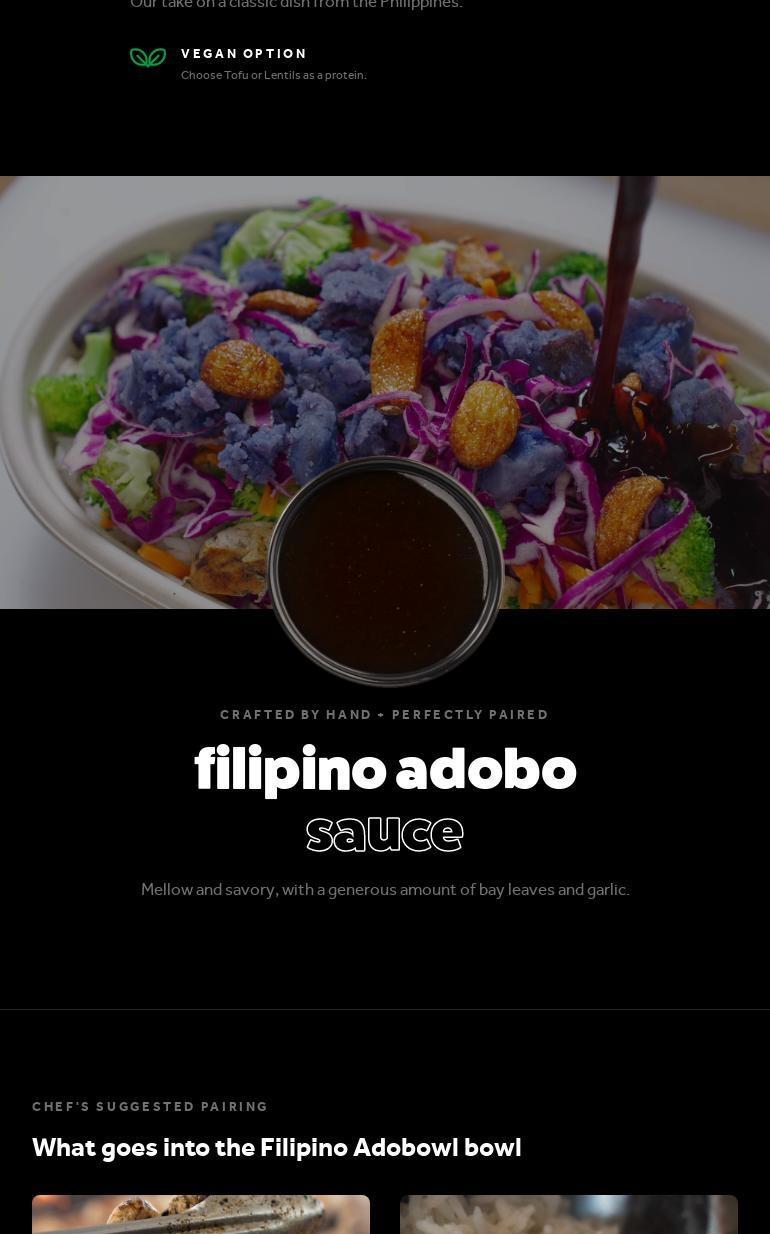This screenshot has height=1234, width=770.
Task: Open the ingredient card showing grilled food
Action: tap(201, 1214)
